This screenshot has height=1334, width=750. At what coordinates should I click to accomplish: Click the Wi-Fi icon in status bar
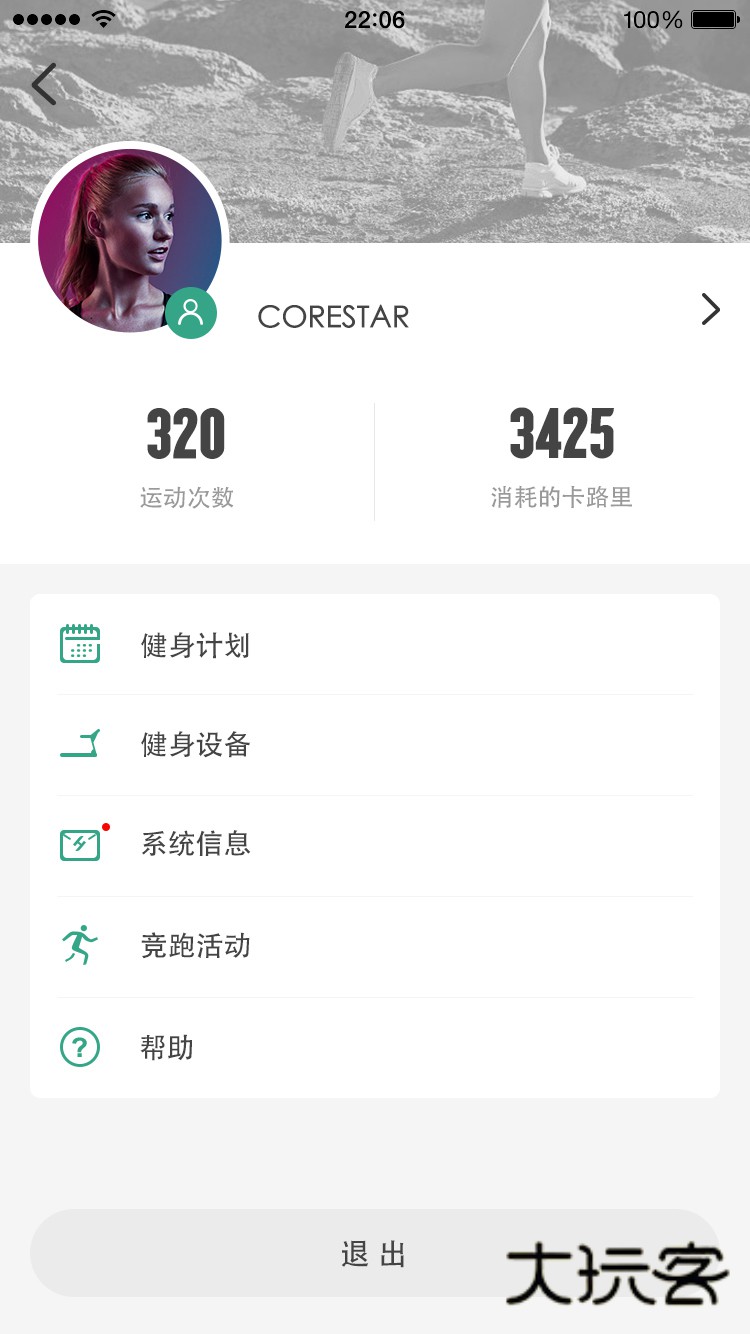click(105, 17)
